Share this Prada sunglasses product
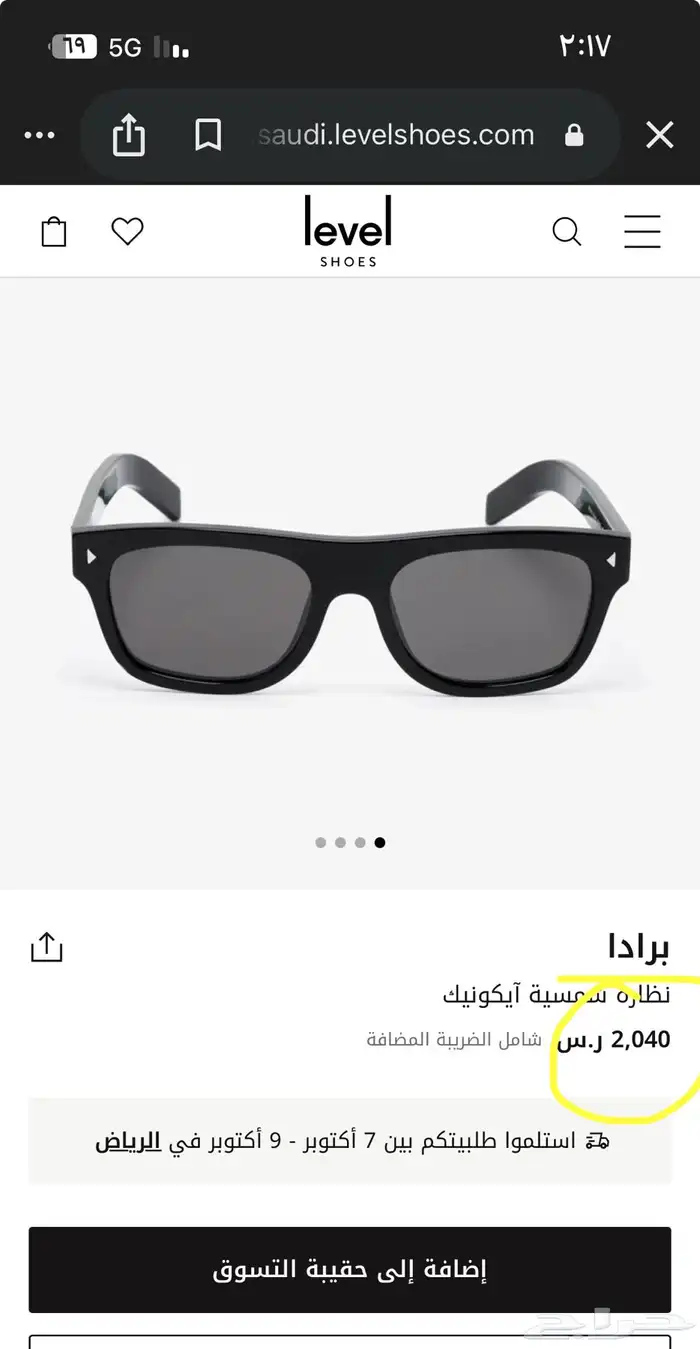The width and height of the screenshot is (700, 1349). pyautogui.click(x=47, y=947)
